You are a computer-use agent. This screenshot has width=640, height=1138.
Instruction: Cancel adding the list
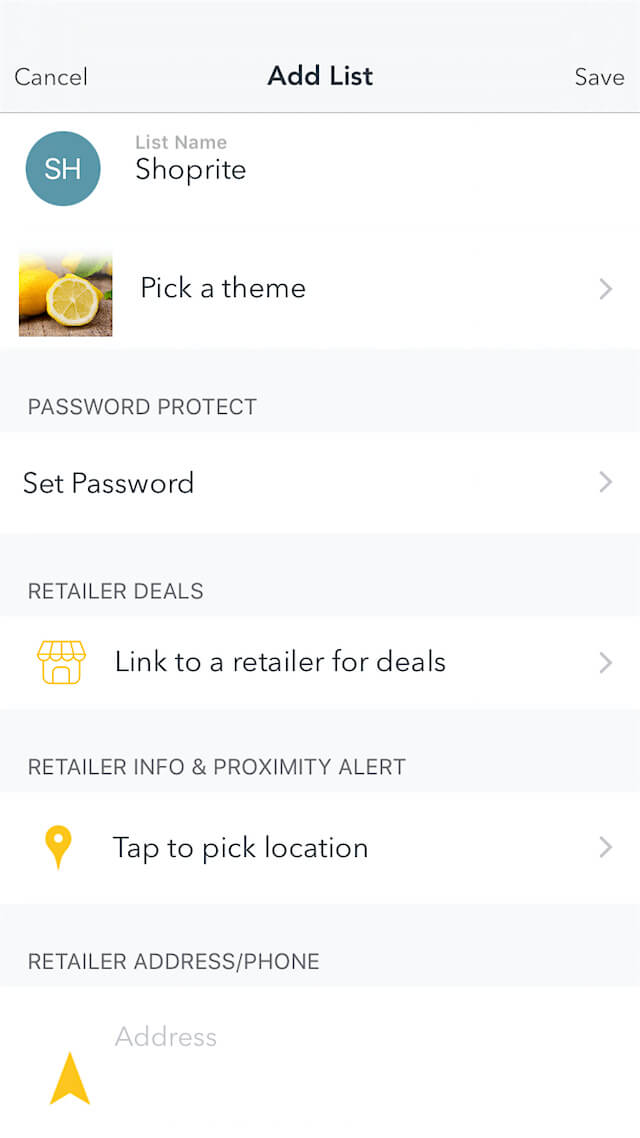tap(51, 77)
